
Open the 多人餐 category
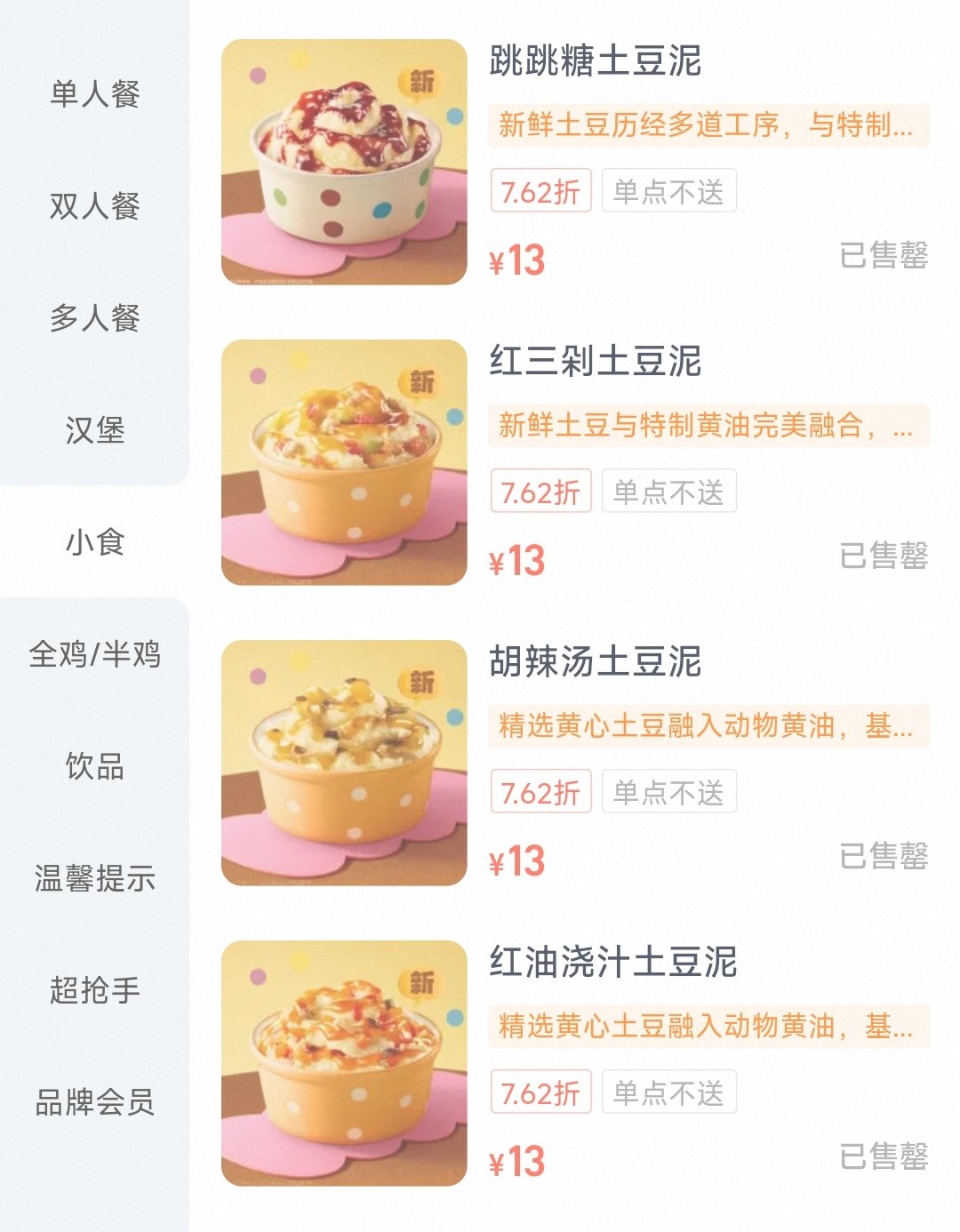(94, 318)
